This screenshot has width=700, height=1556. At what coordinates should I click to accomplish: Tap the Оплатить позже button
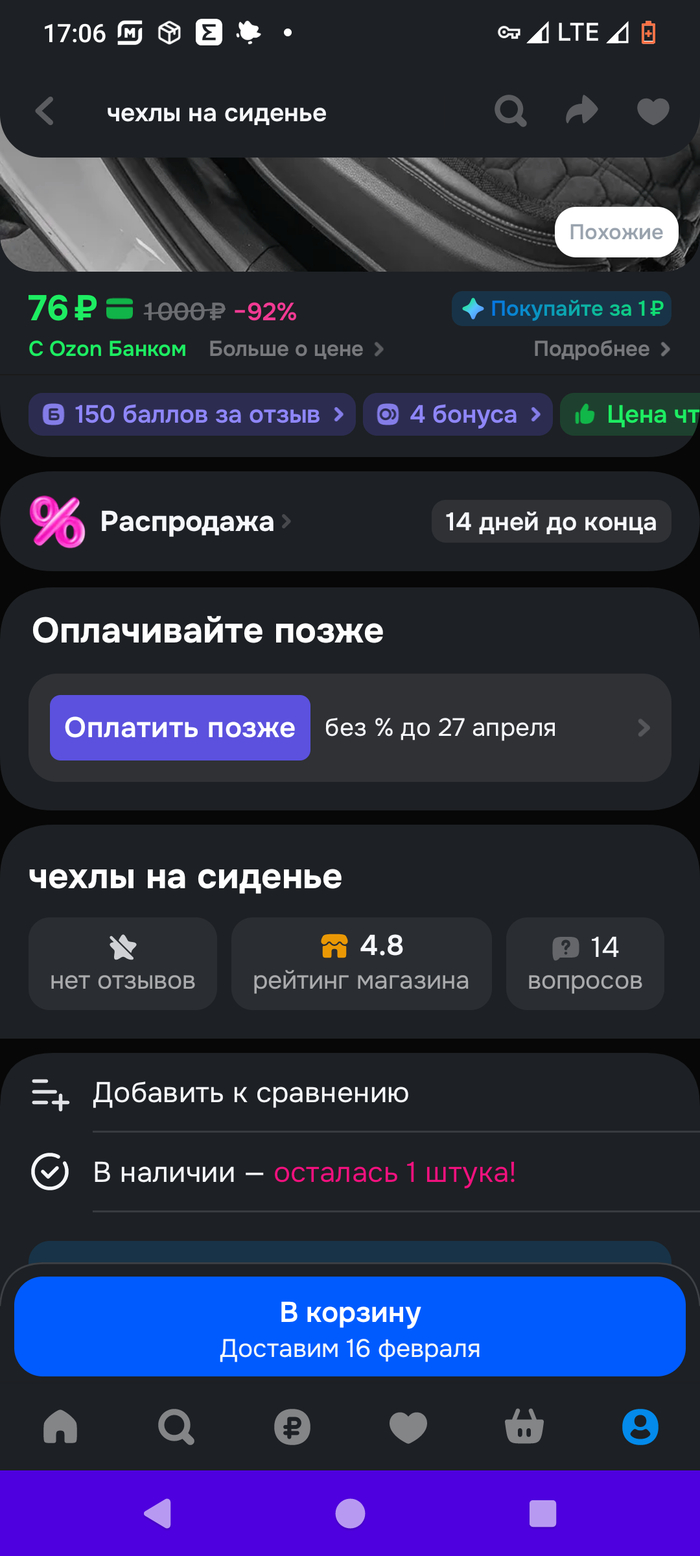click(180, 727)
